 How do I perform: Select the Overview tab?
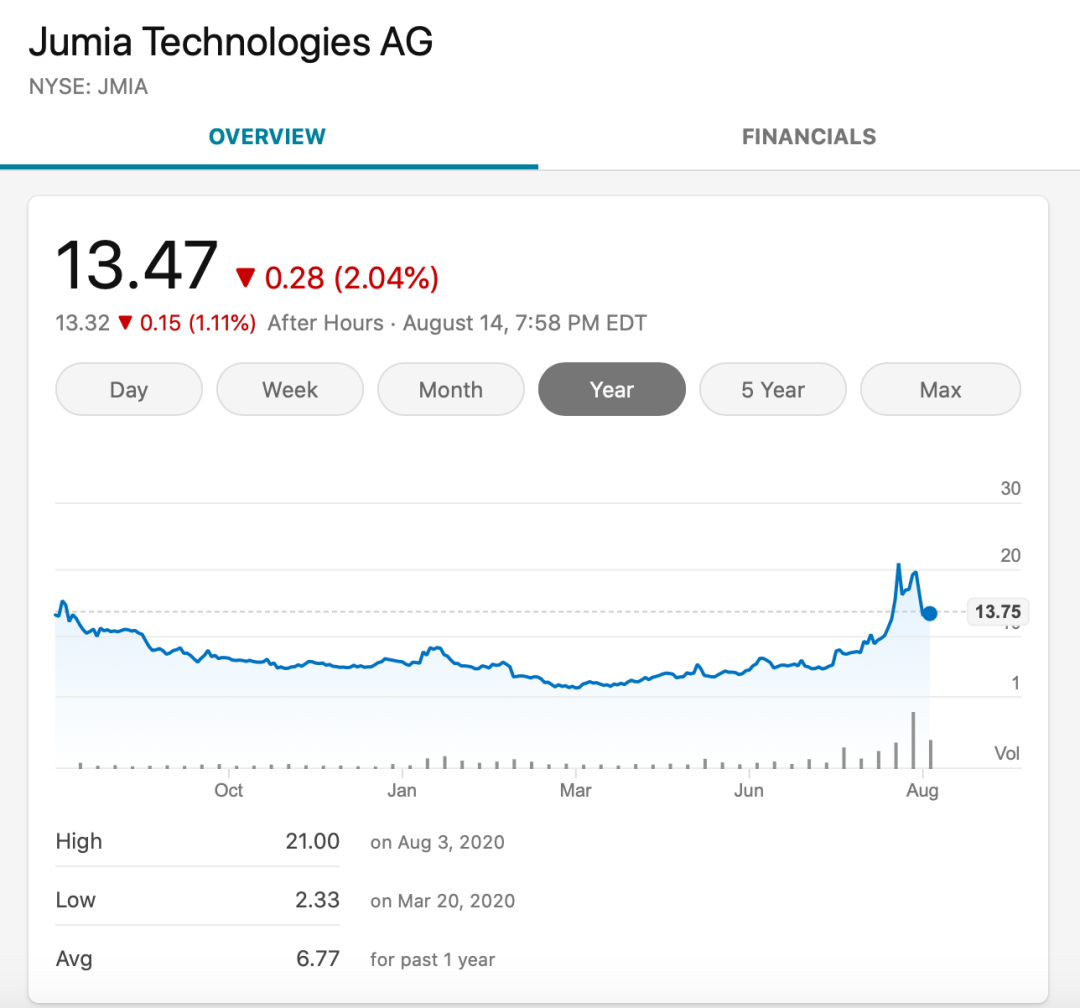click(267, 137)
